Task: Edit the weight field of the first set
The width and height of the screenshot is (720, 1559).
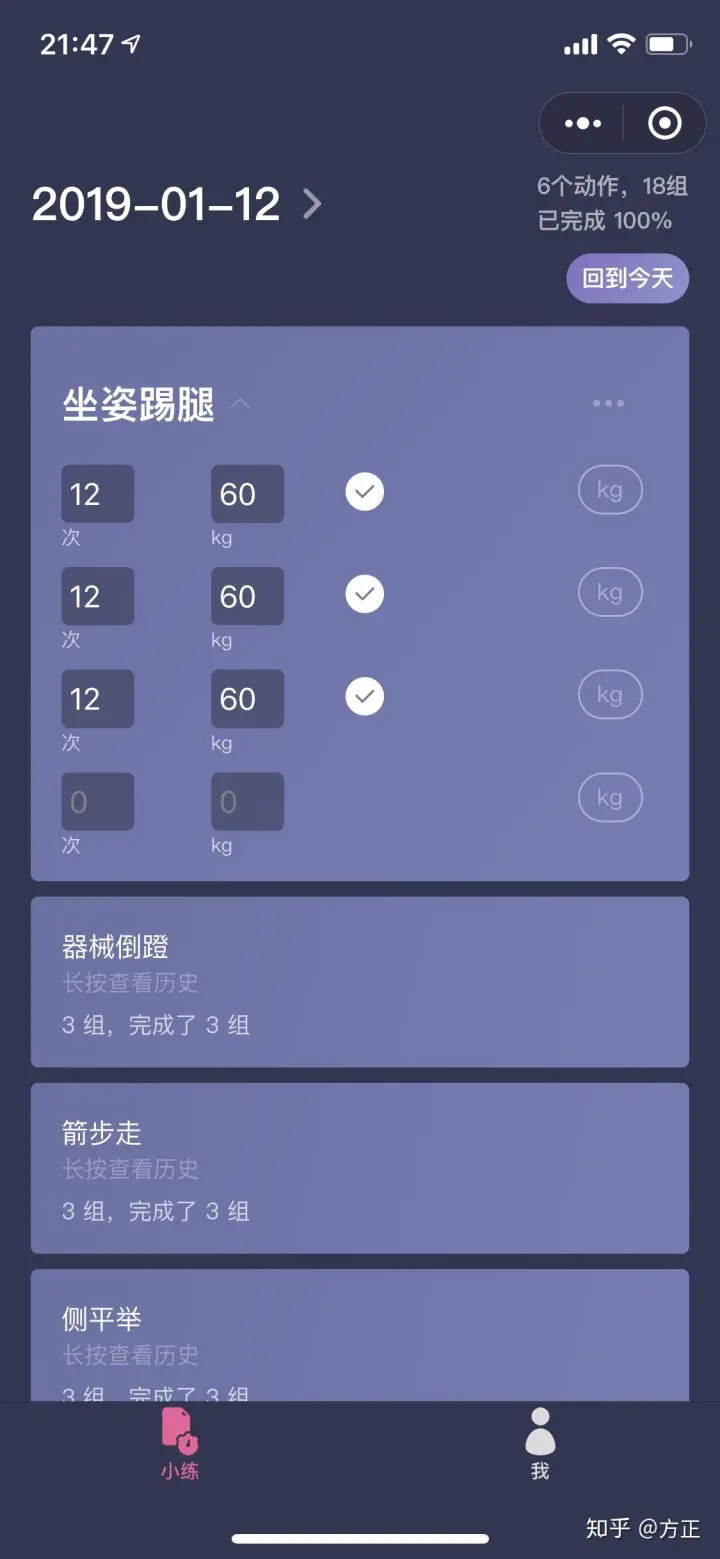Action: (247, 494)
